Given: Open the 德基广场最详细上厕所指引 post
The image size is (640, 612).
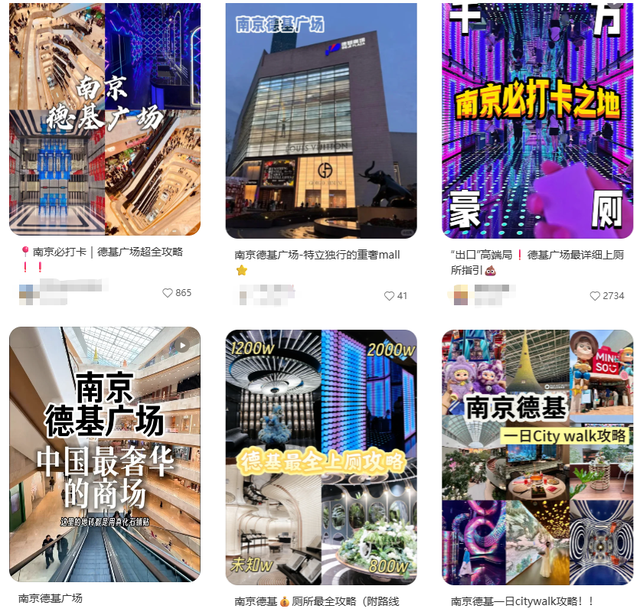Looking at the screenshot, I should [x=537, y=120].
